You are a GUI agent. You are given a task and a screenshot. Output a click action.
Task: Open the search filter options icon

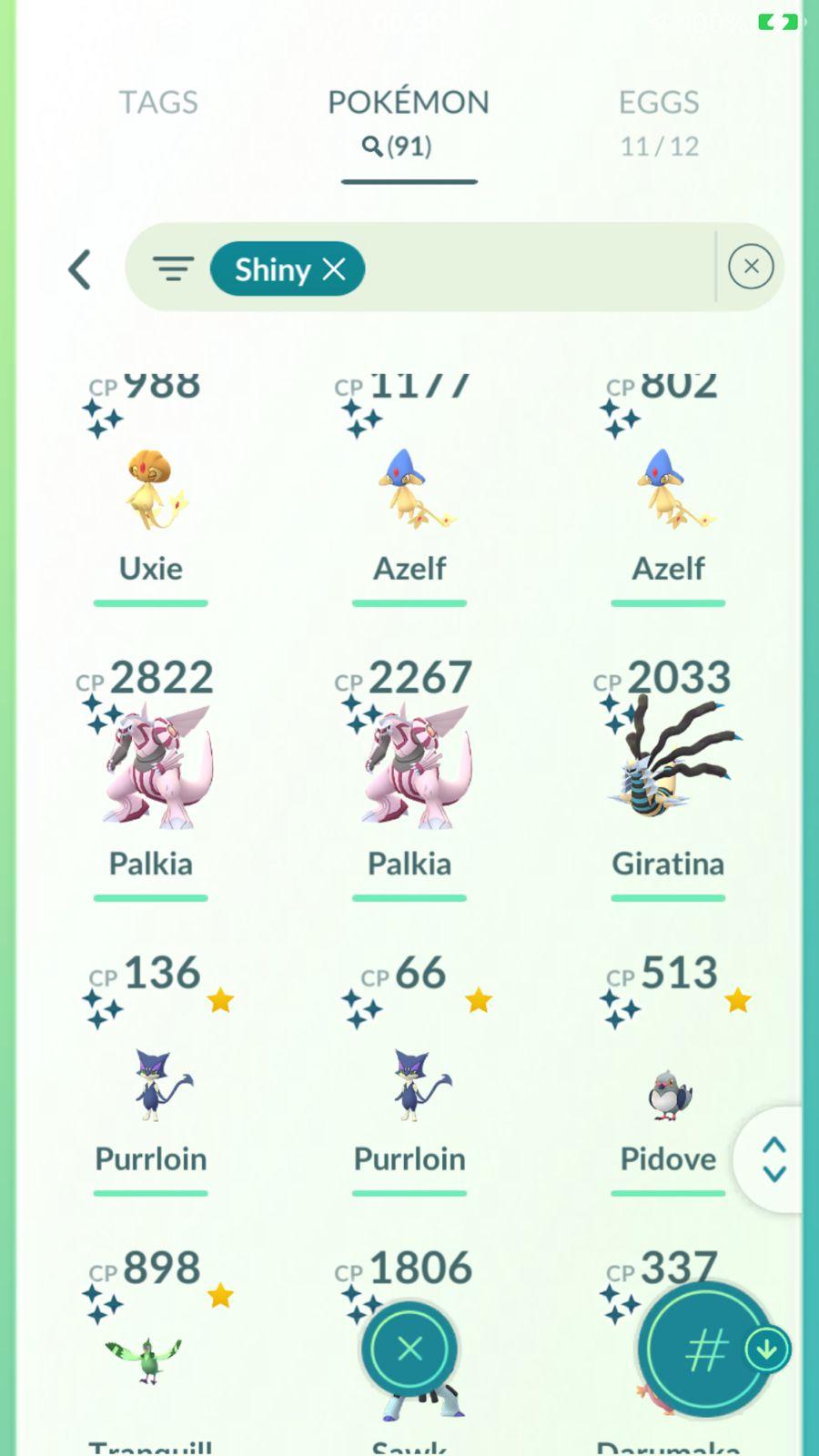[173, 269]
